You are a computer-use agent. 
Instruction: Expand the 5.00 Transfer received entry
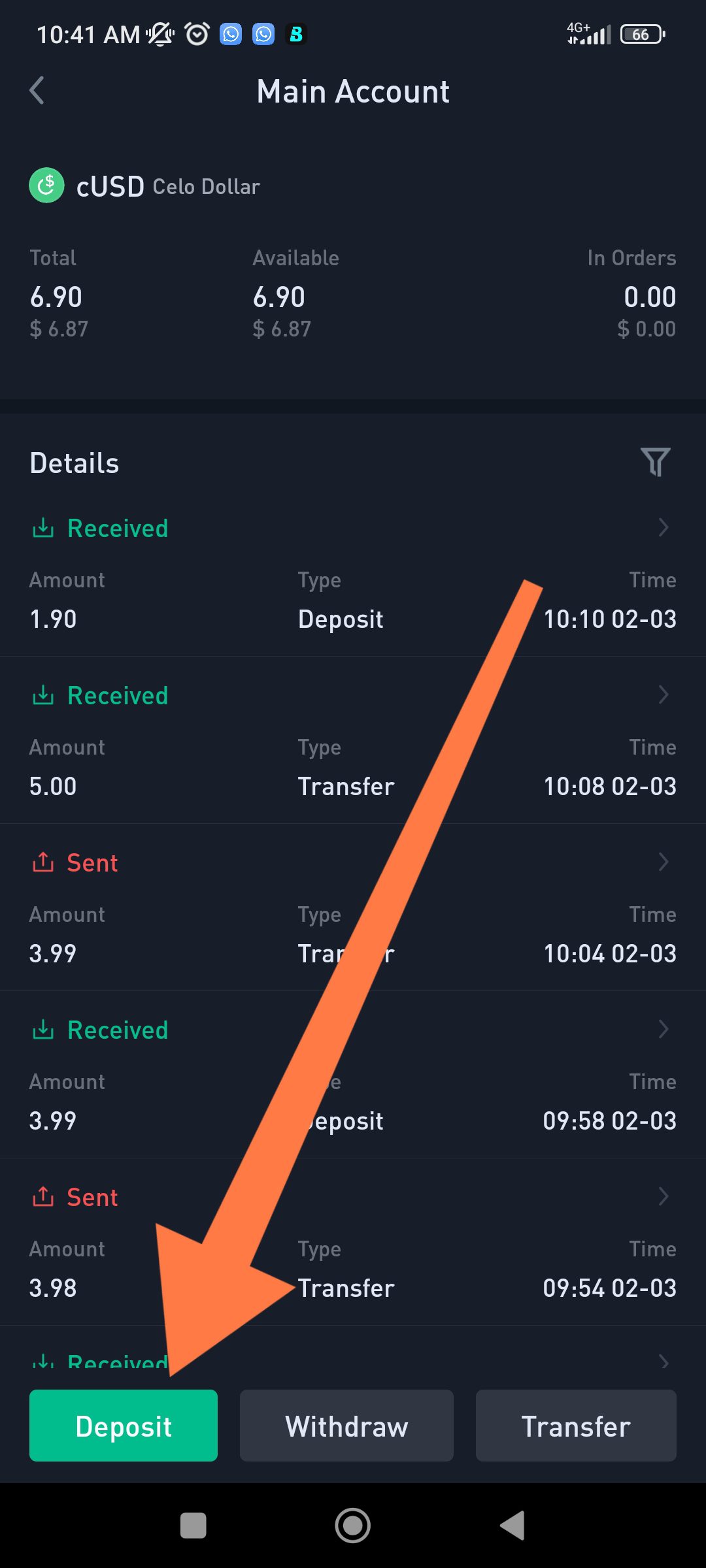pos(663,694)
